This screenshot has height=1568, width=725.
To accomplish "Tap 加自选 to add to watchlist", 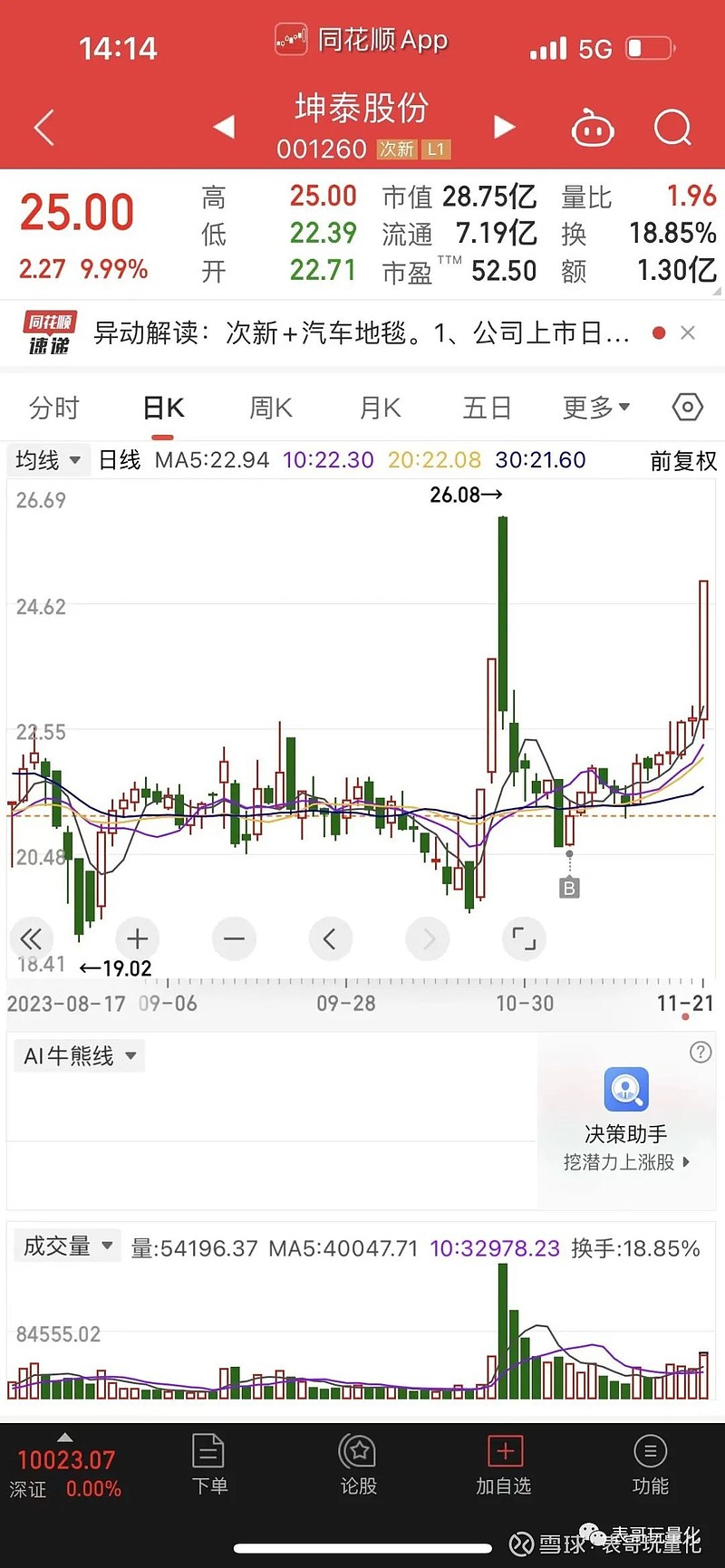I will pyautogui.click(x=504, y=1466).
